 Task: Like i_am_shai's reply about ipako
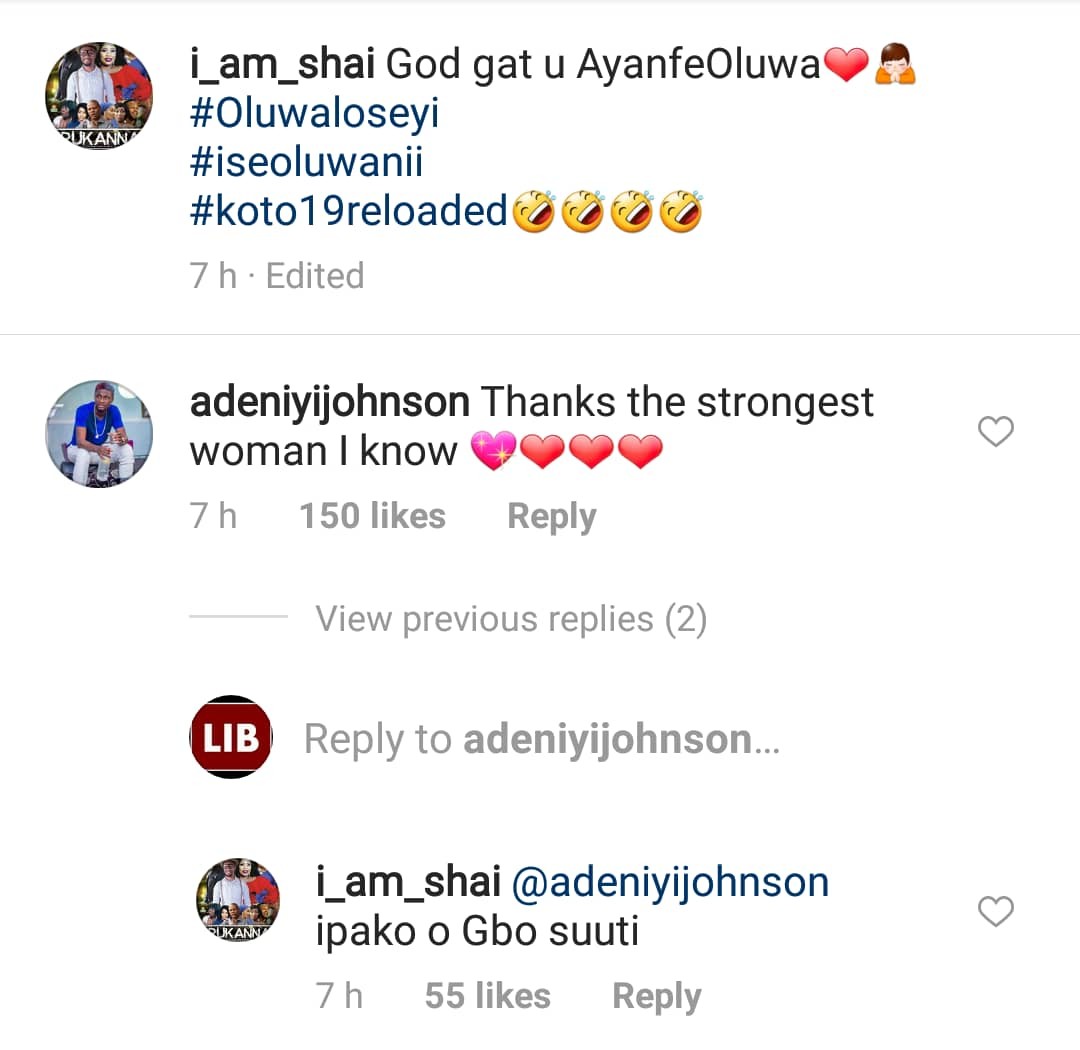click(995, 912)
